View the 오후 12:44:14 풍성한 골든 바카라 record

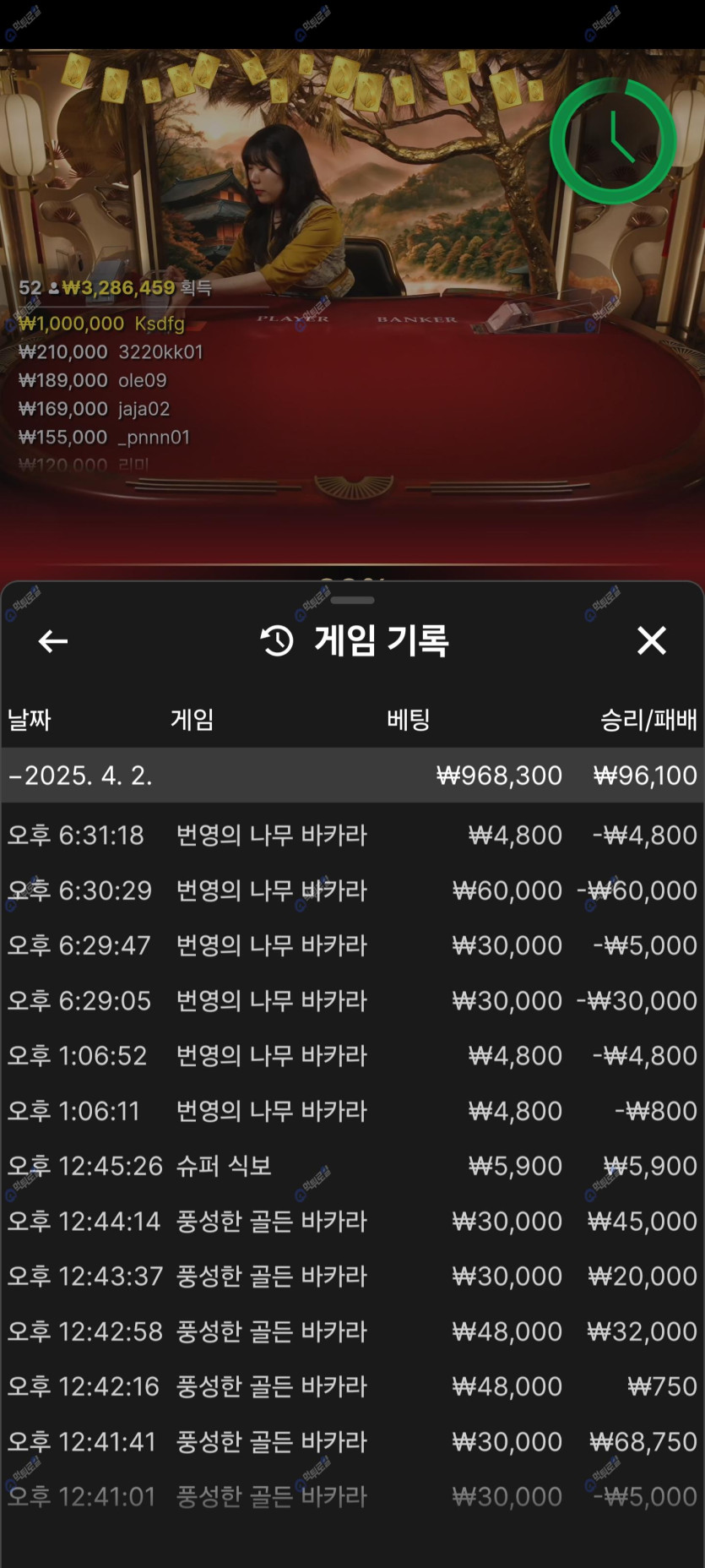352,1222
